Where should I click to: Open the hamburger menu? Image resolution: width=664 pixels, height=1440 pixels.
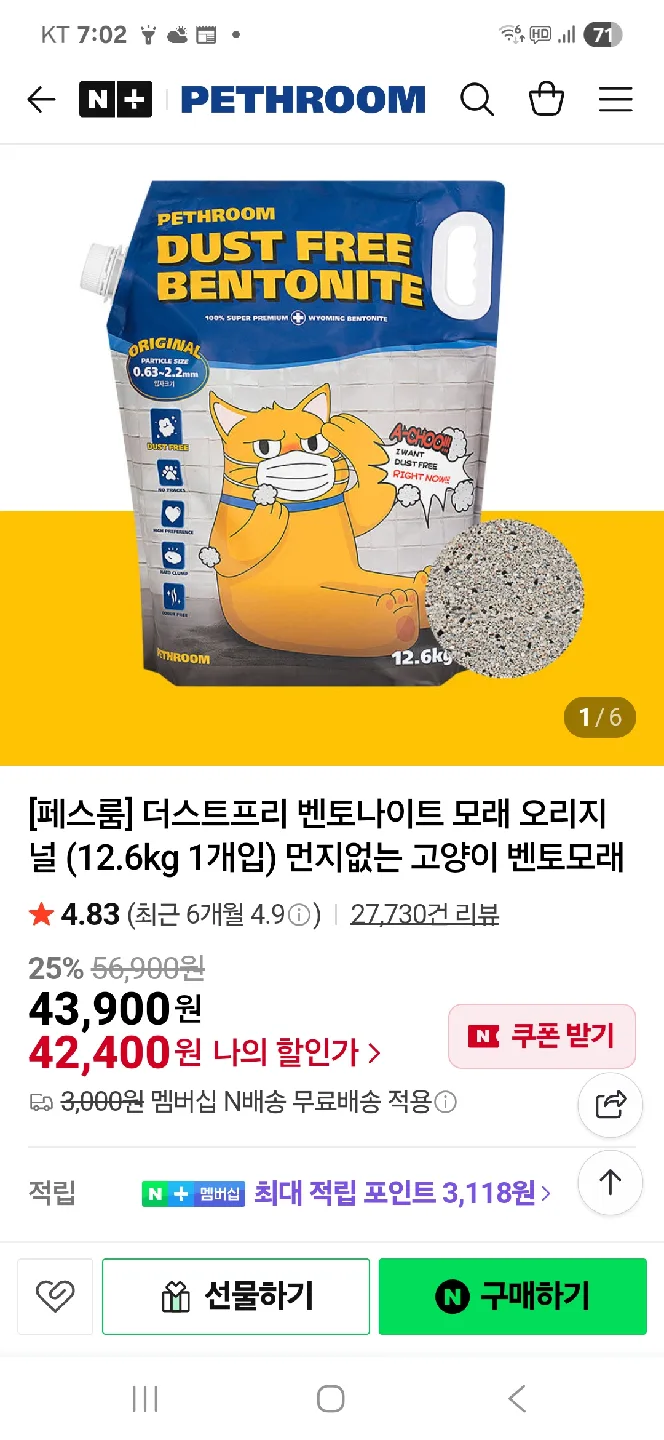tap(615, 100)
